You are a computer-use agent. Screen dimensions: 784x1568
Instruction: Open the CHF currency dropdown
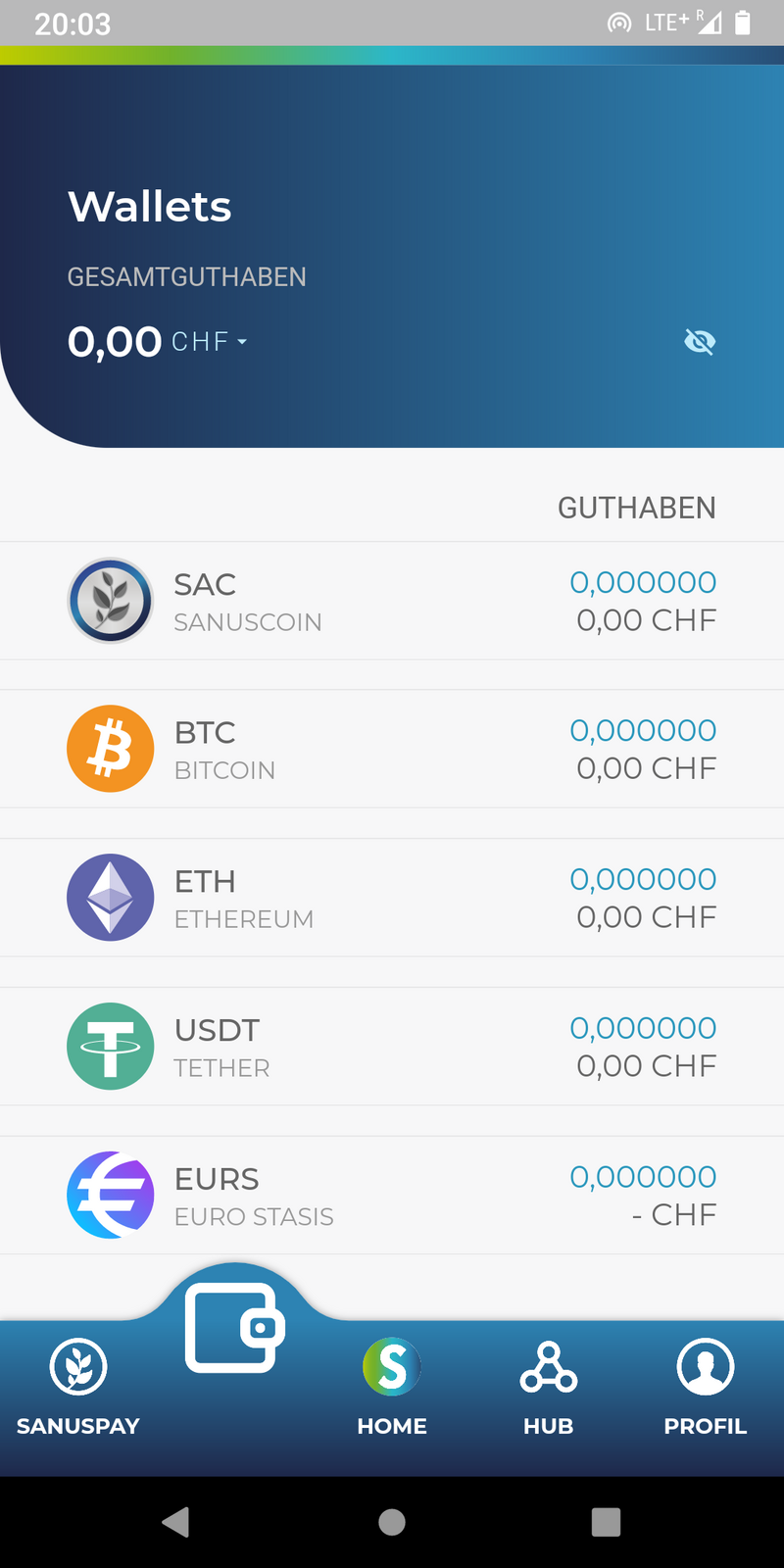coord(210,342)
